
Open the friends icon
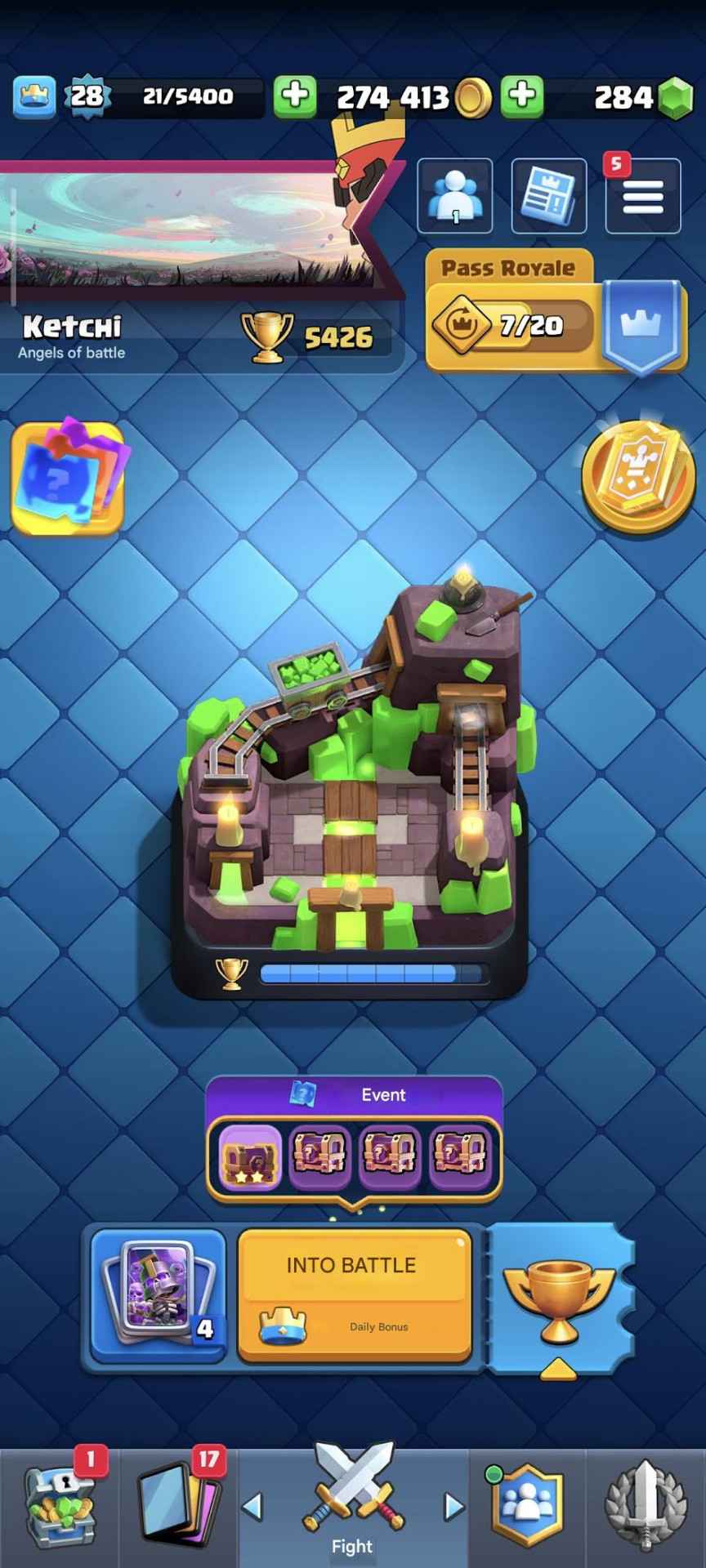pos(455,196)
